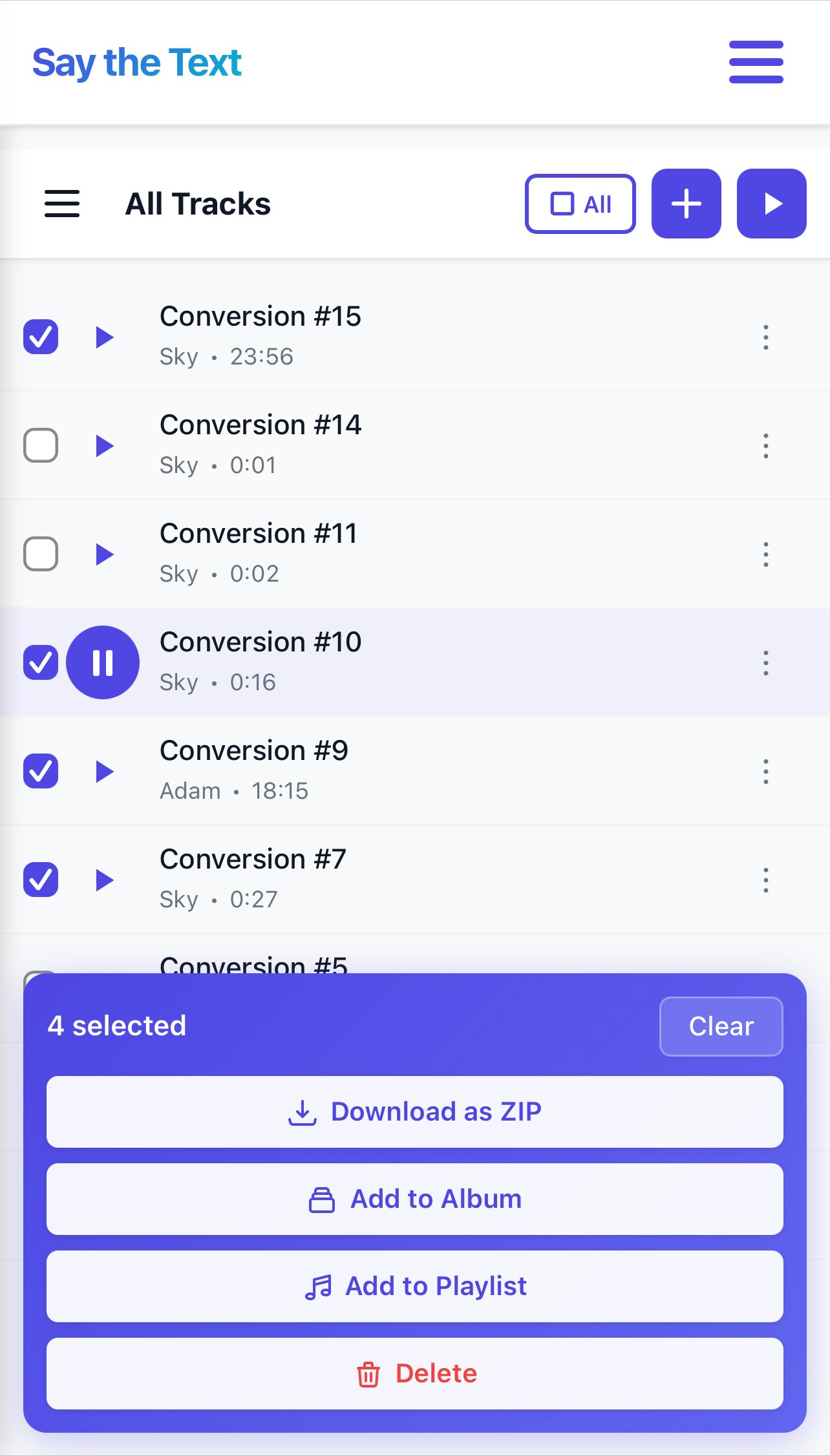Select the Conversion #14 checkbox

[40, 445]
